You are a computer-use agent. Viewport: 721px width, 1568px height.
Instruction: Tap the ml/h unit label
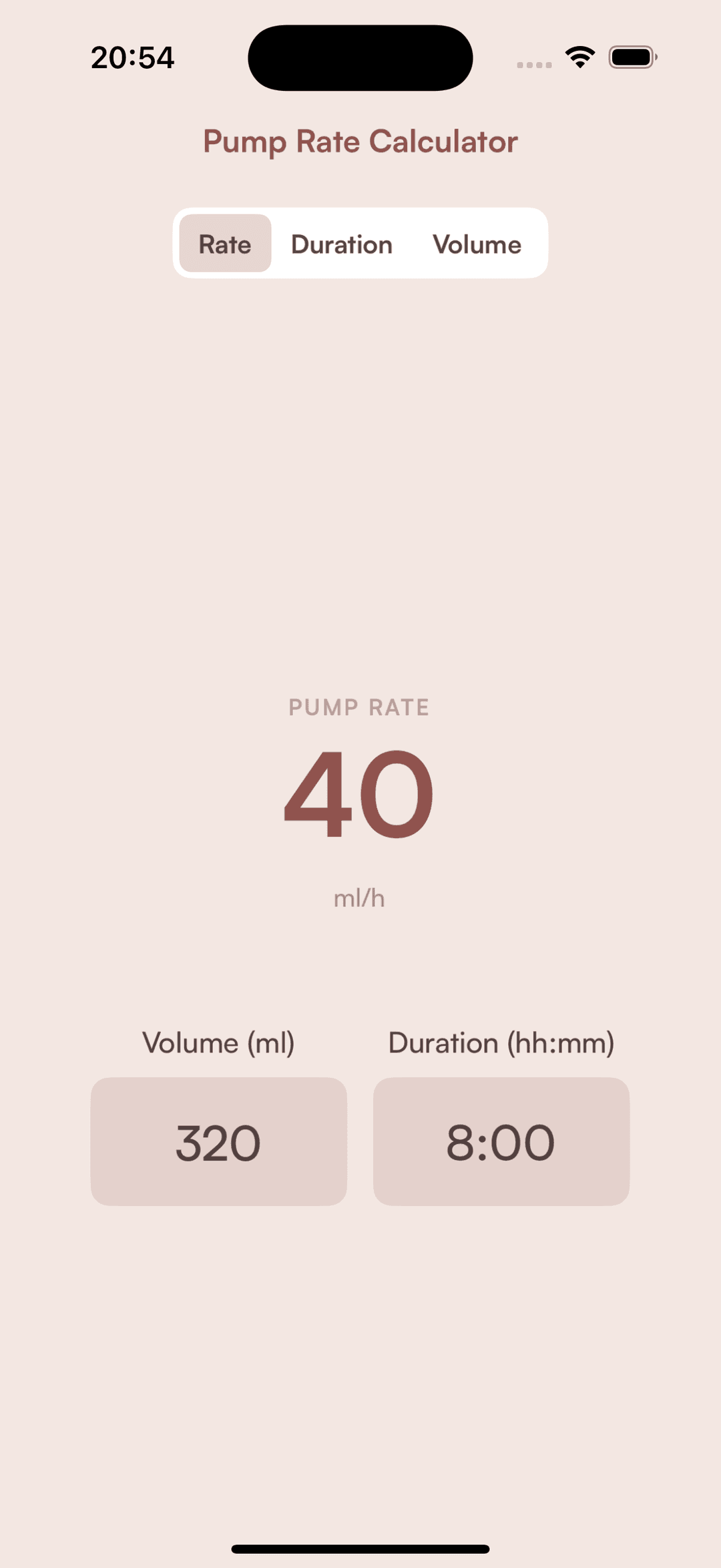[360, 897]
